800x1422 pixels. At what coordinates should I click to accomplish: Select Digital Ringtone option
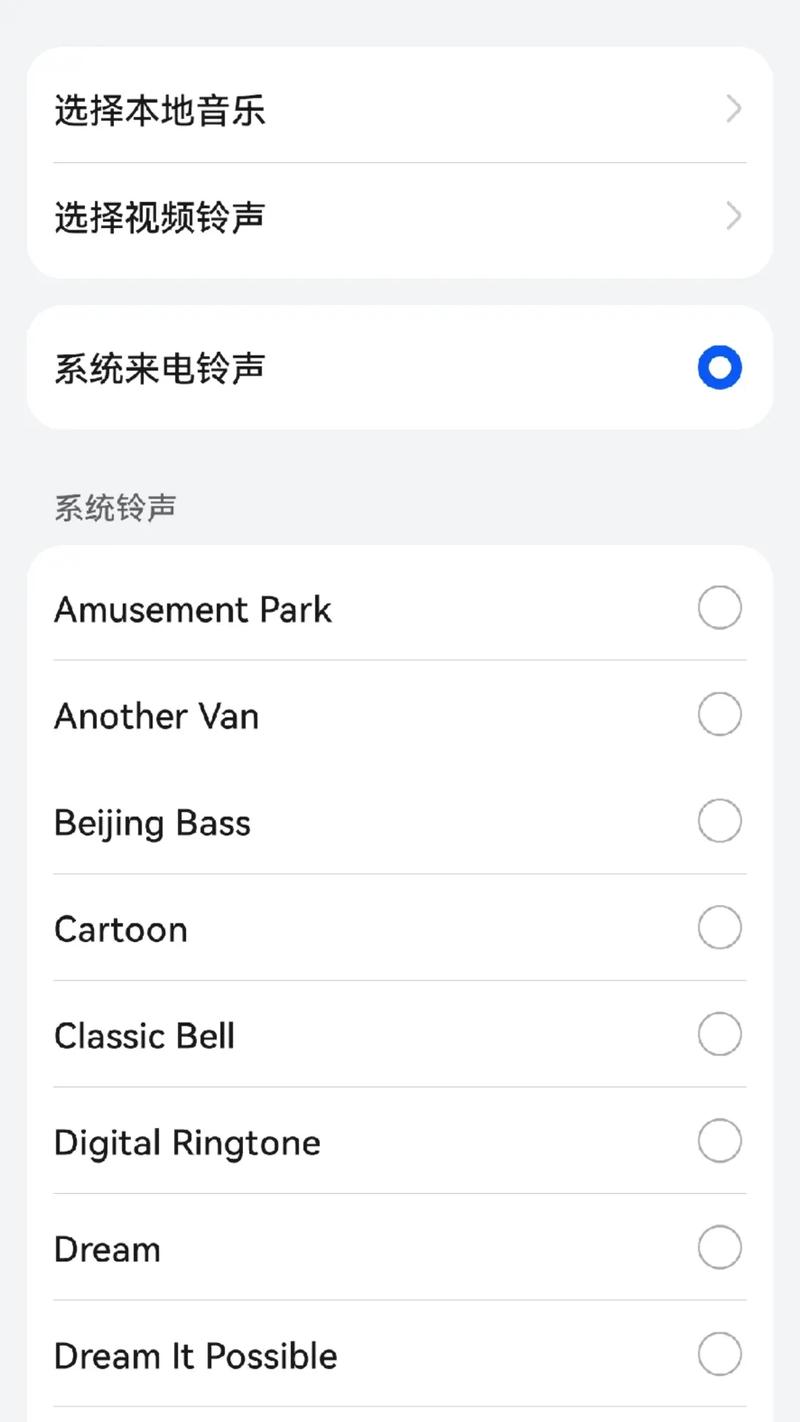click(x=719, y=1141)
